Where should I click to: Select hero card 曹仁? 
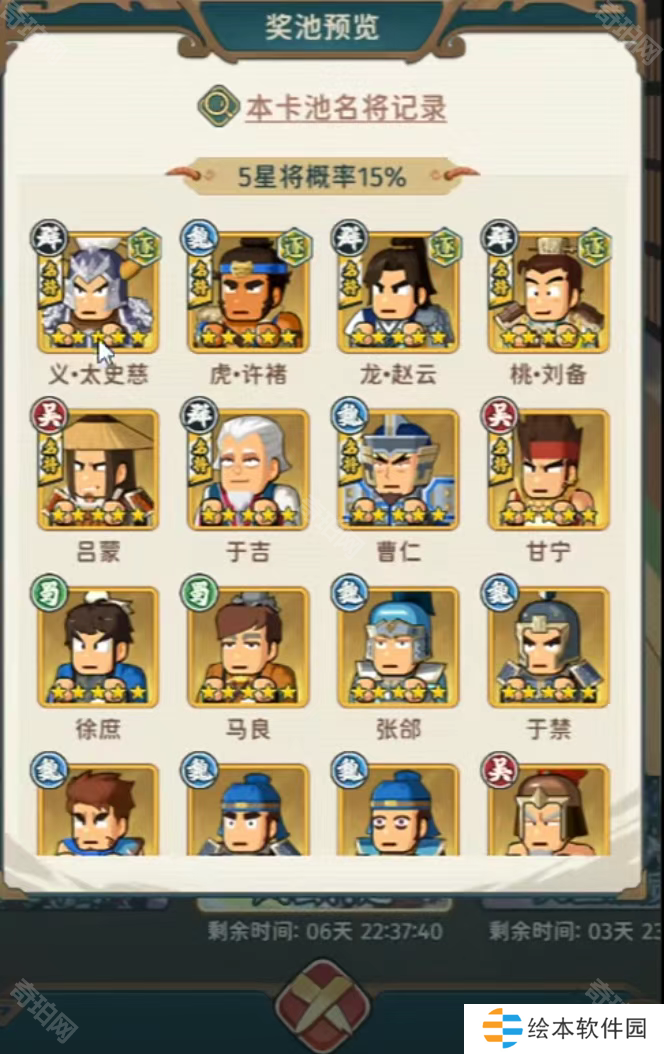[398, 470]
